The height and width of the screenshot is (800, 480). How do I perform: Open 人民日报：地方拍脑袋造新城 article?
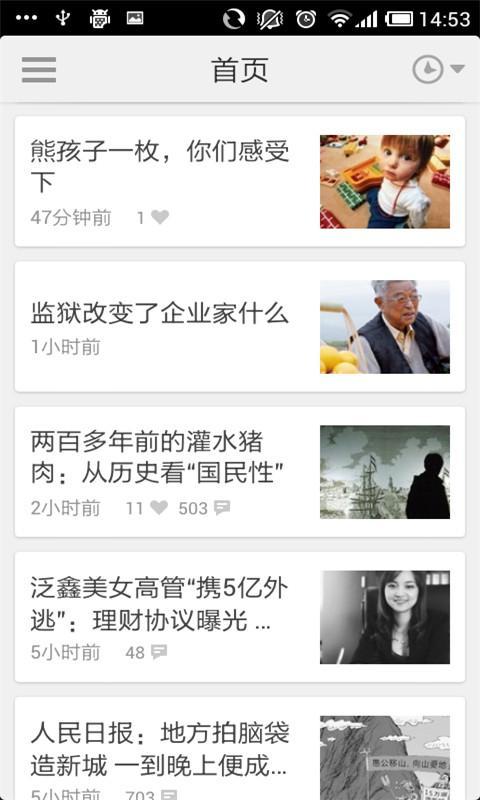[x=240, y=748]
